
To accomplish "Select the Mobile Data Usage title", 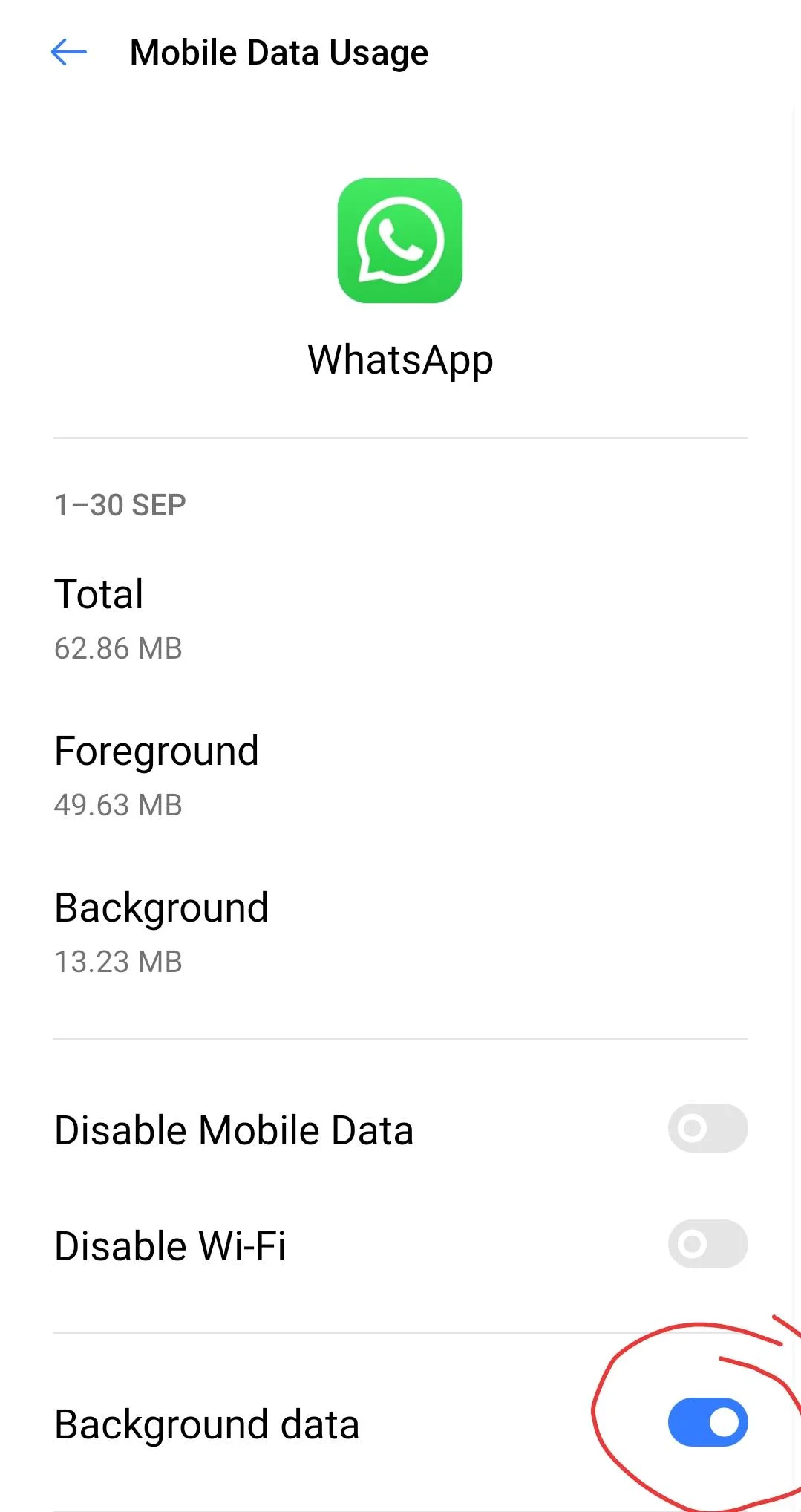I will pyautogui.click(x=278, y=52).
